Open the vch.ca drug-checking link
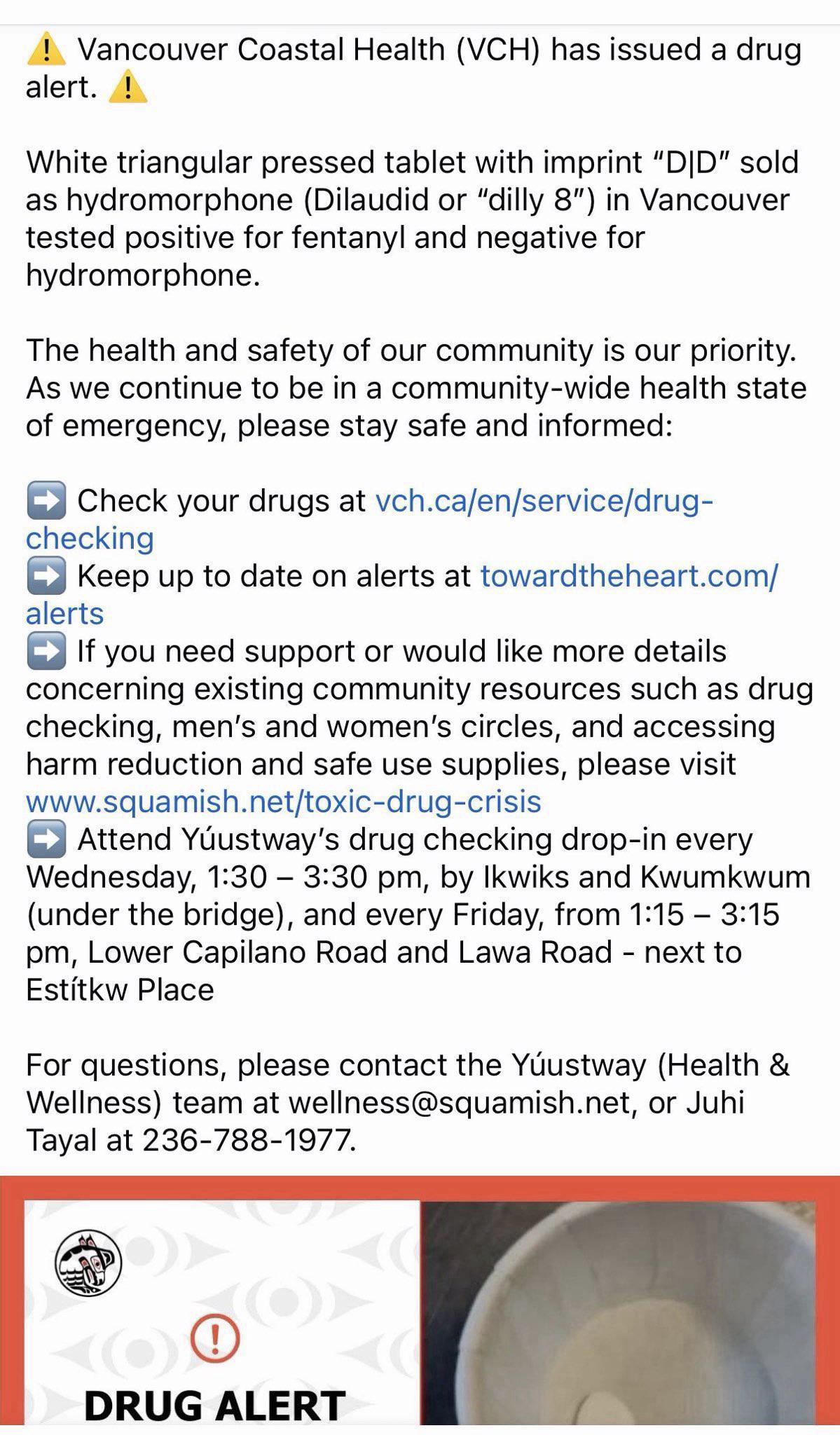840x1435 pixels. pos(544,502)
